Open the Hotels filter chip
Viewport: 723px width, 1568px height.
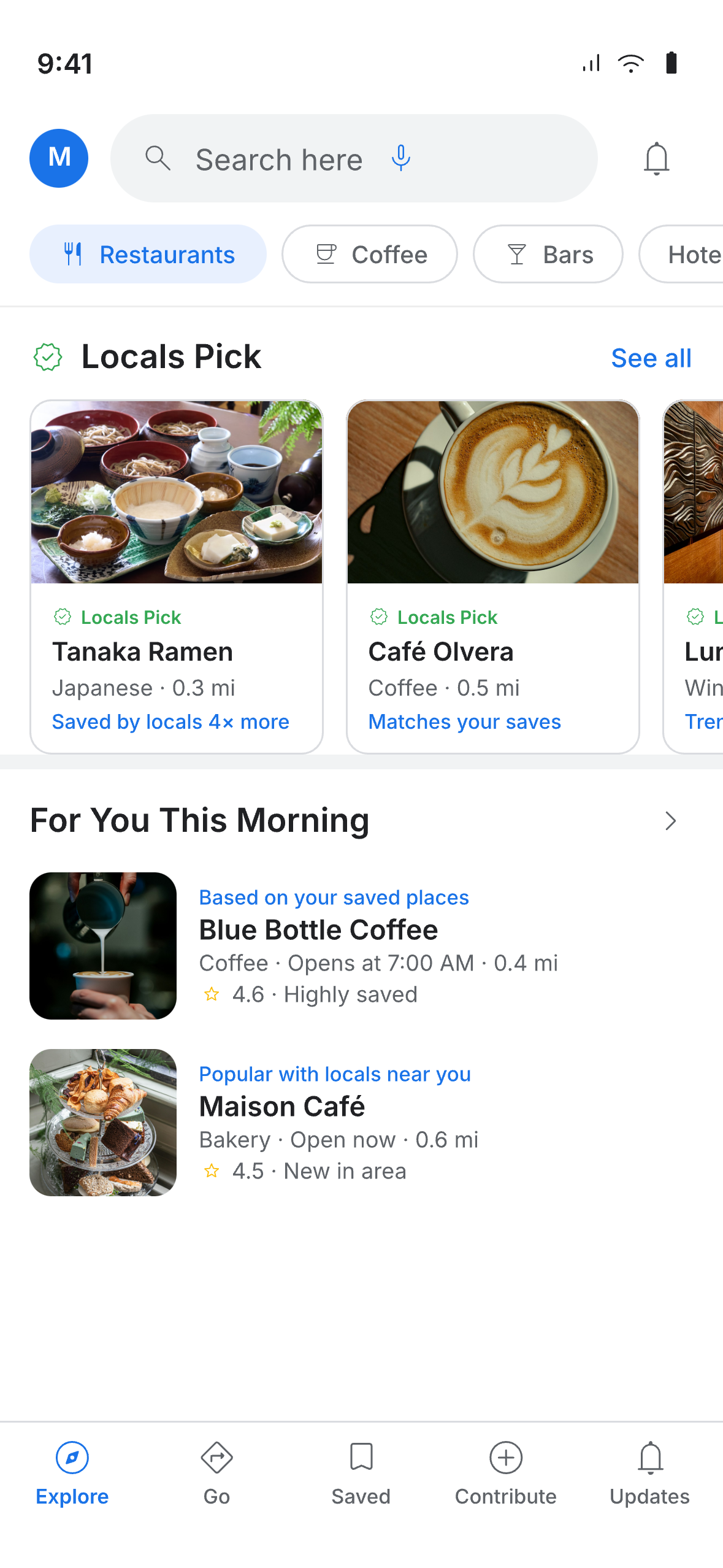coord(692,254)
